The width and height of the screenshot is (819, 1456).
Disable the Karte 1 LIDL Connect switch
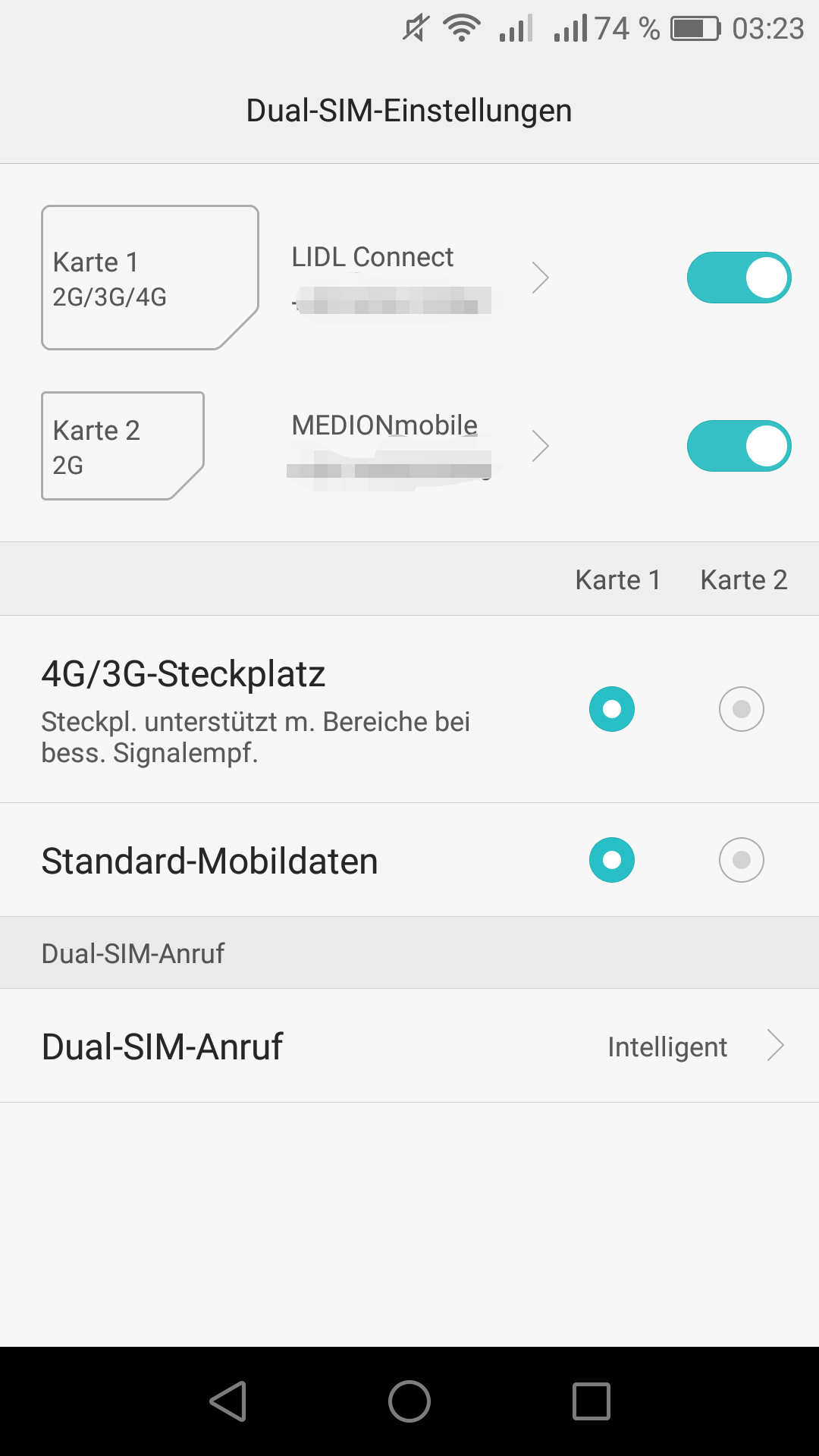click(739, 278)
